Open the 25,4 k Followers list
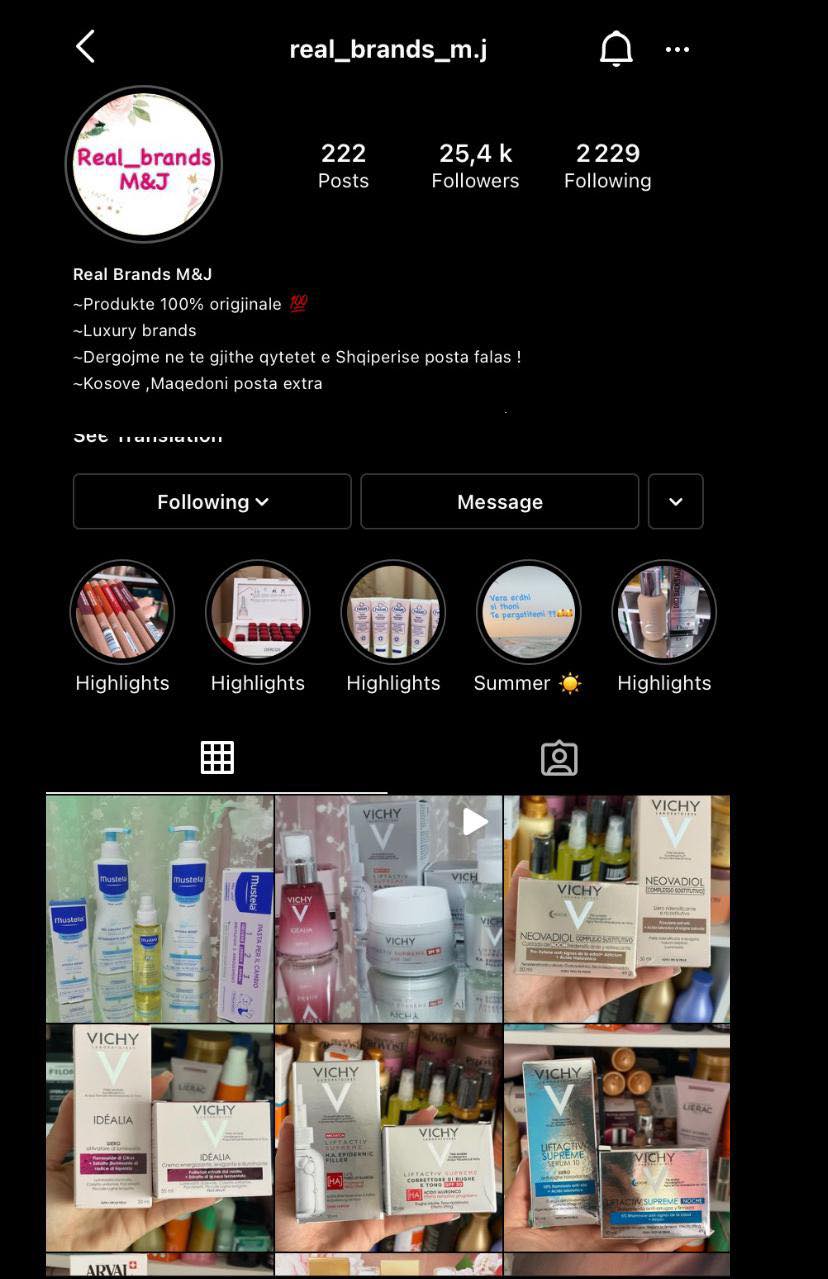828x1279 pixels. pos(475,166)
